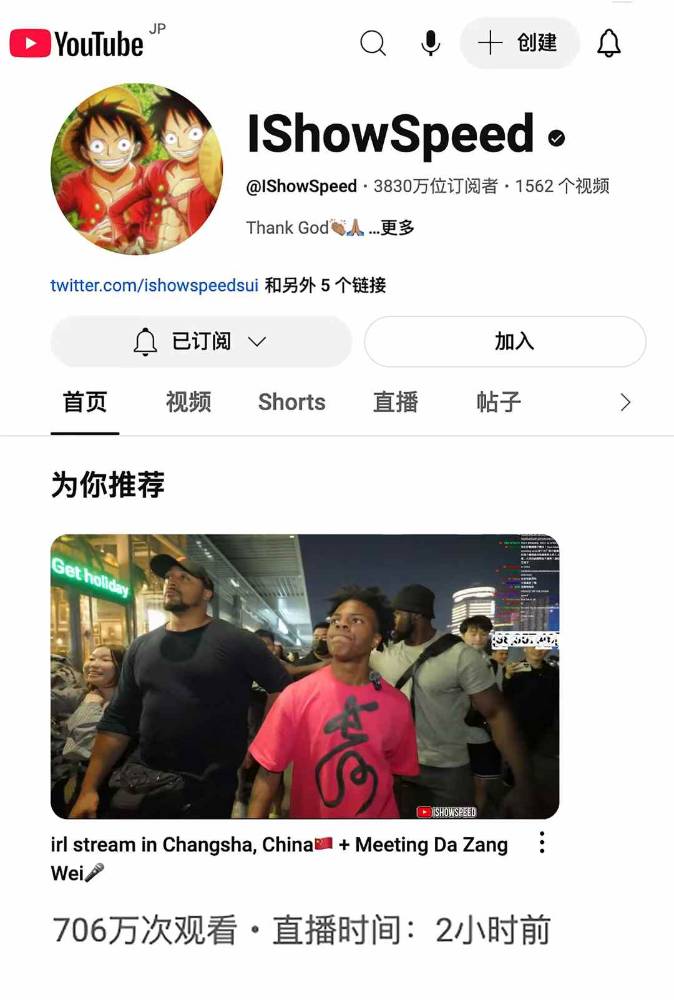
Task: View the IShowSpeed channel avatar
Action: point(136,169)
